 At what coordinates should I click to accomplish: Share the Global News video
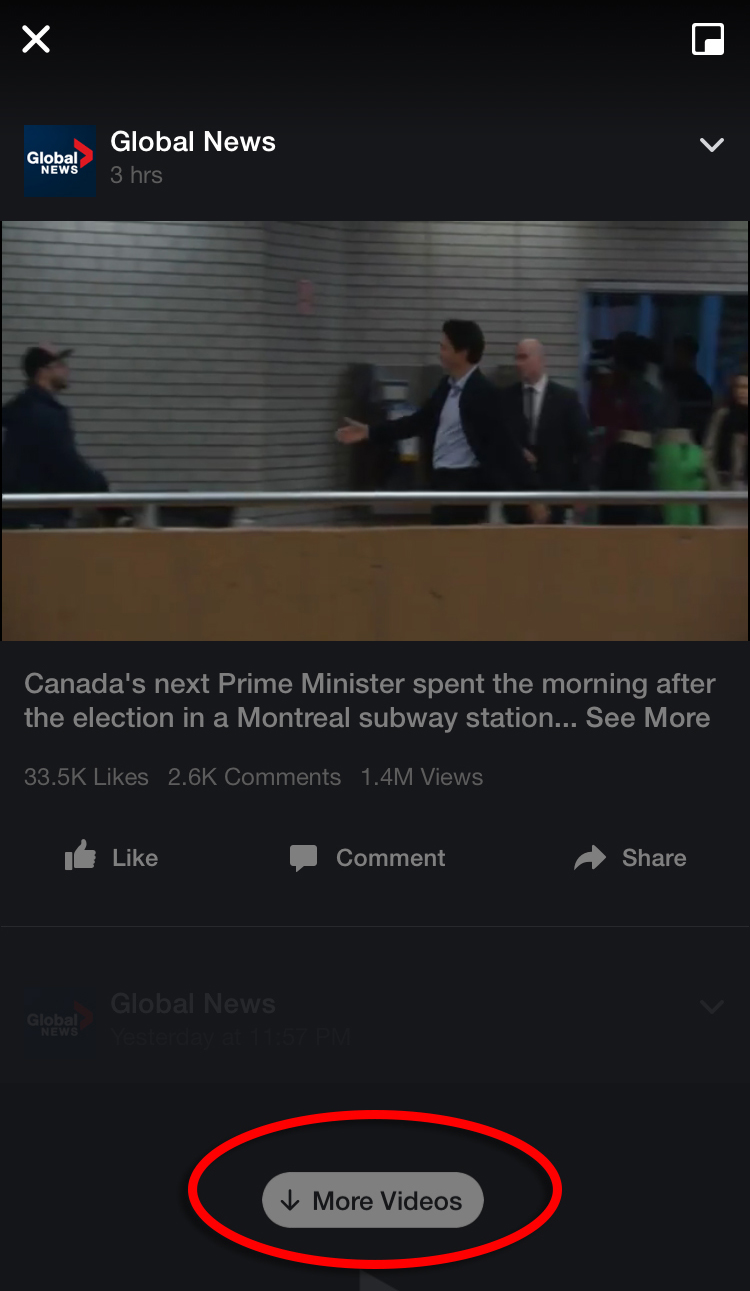(x=631, y=857)
